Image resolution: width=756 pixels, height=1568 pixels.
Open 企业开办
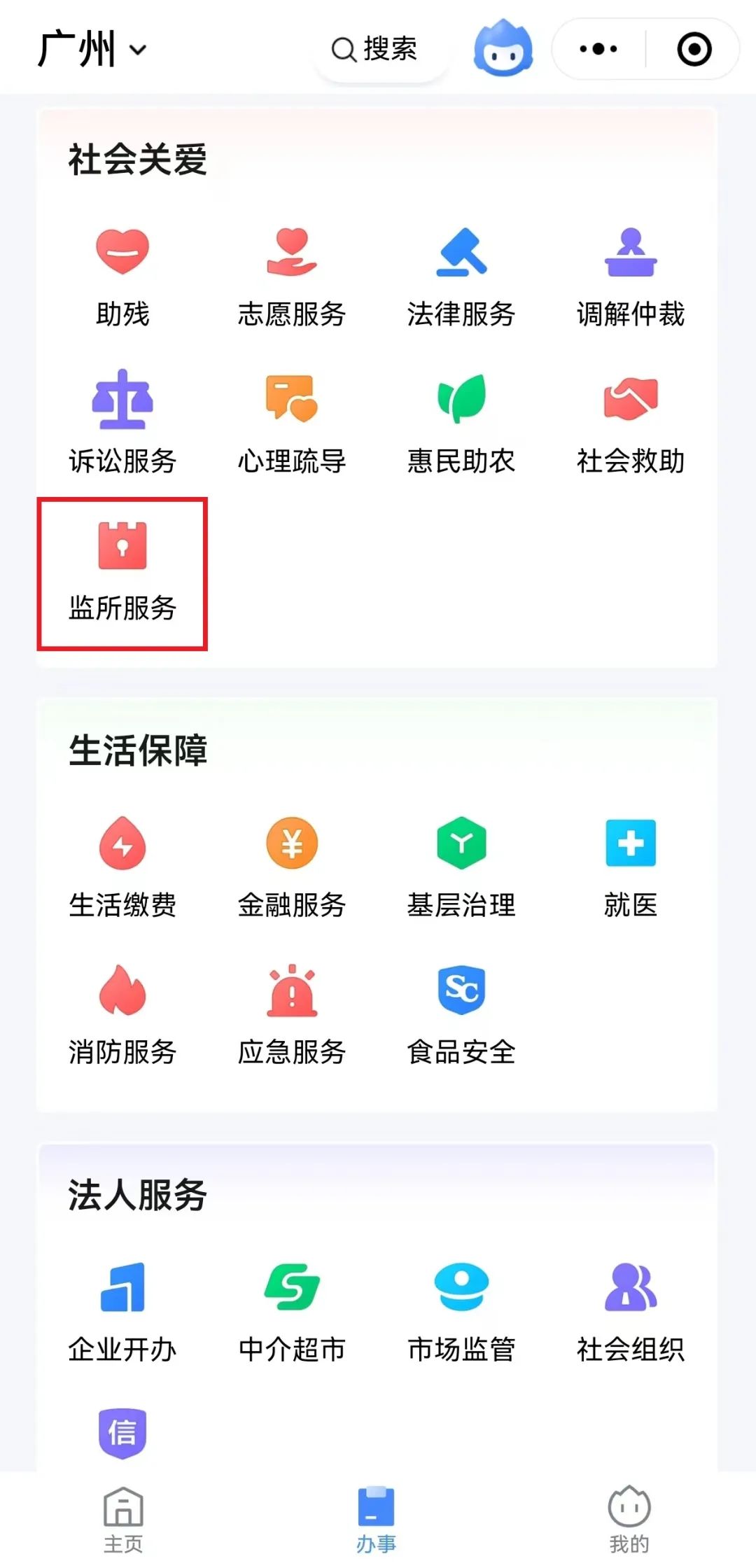pos(122,1313)
